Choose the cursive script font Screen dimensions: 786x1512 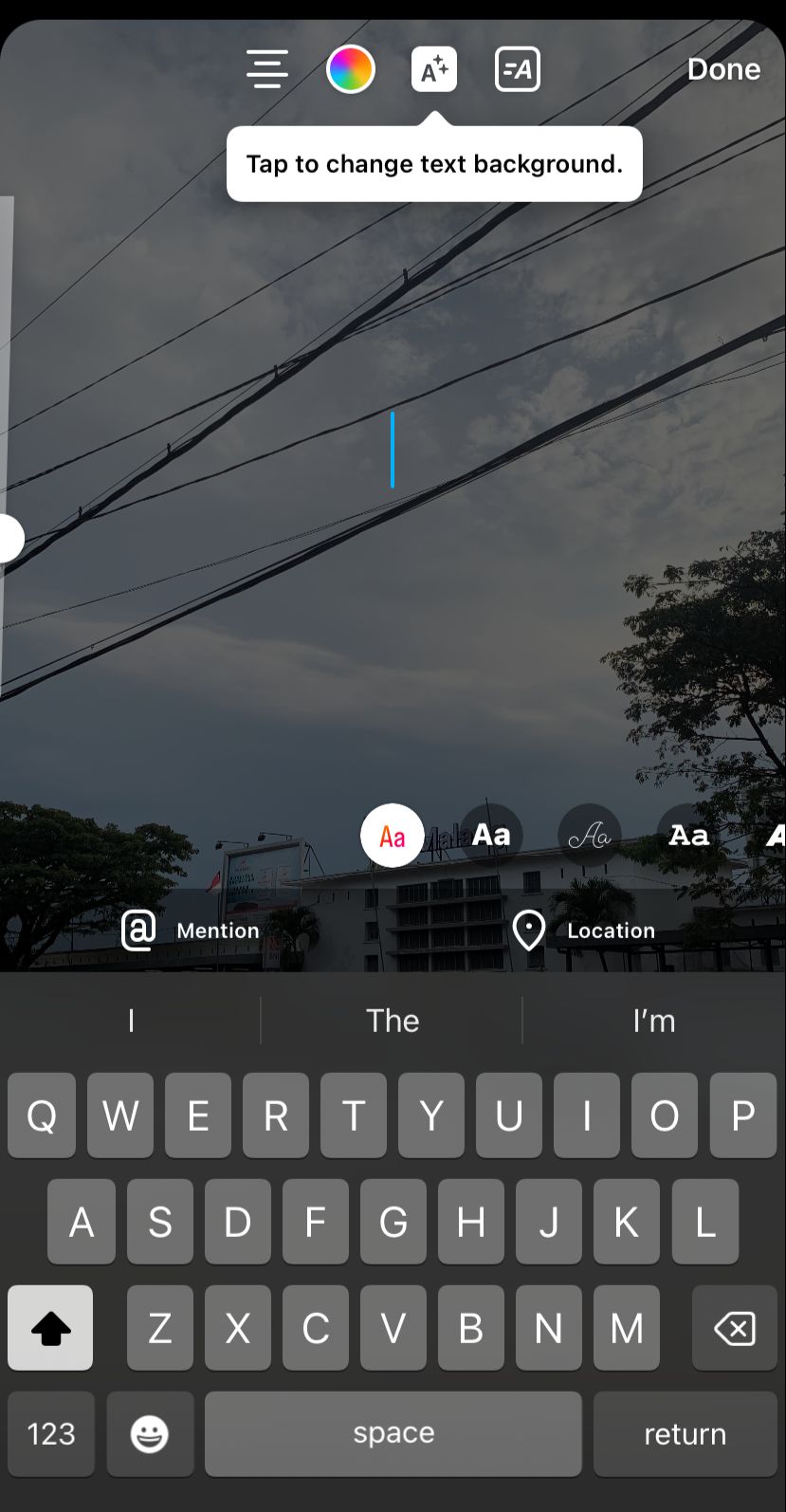coord(590,836)
